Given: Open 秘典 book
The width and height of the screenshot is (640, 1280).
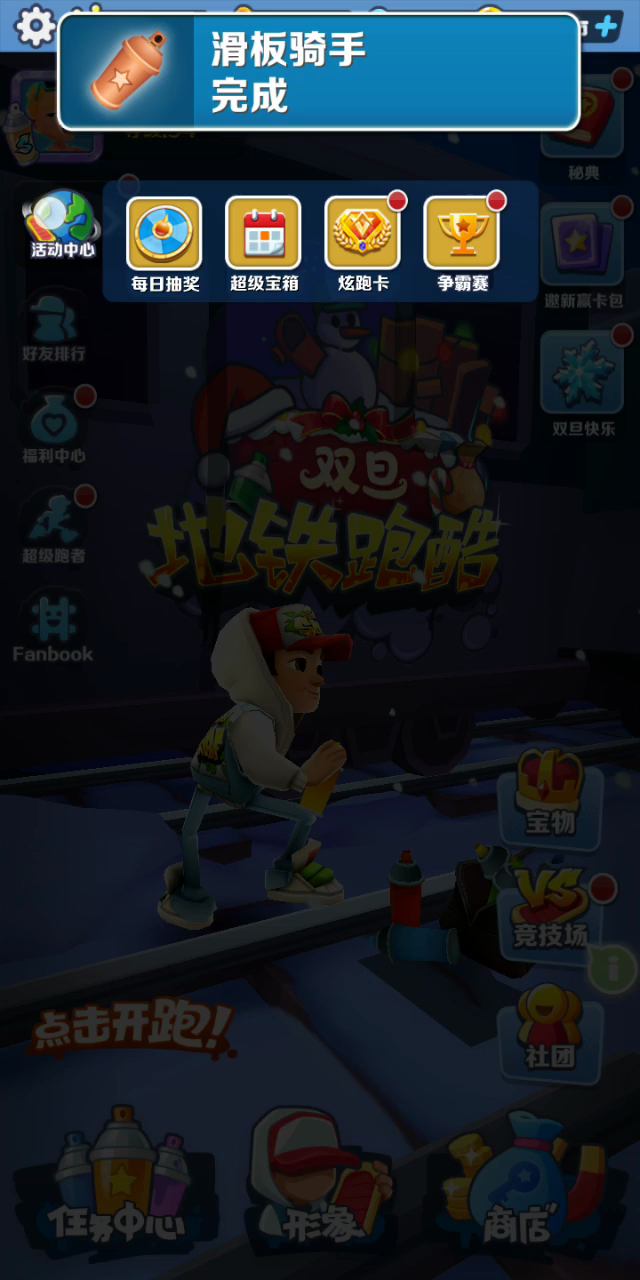Looking at the screenshot, I should pos(583,130).
